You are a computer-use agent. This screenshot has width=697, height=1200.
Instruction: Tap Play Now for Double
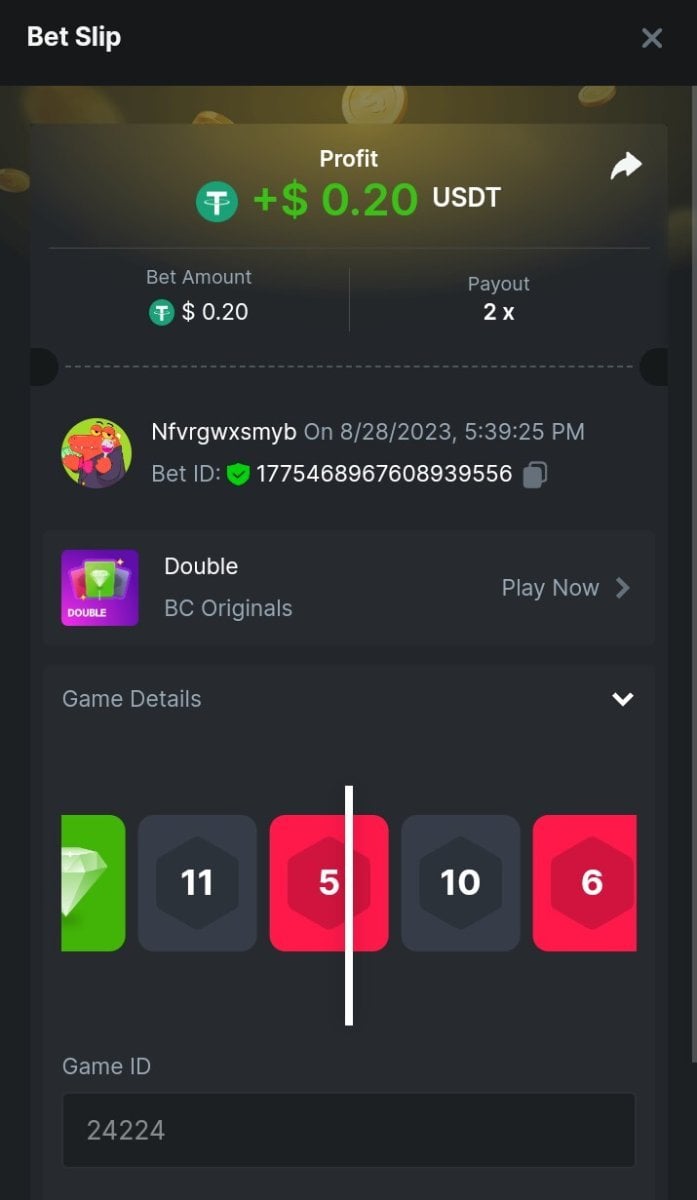click(565, 588)
